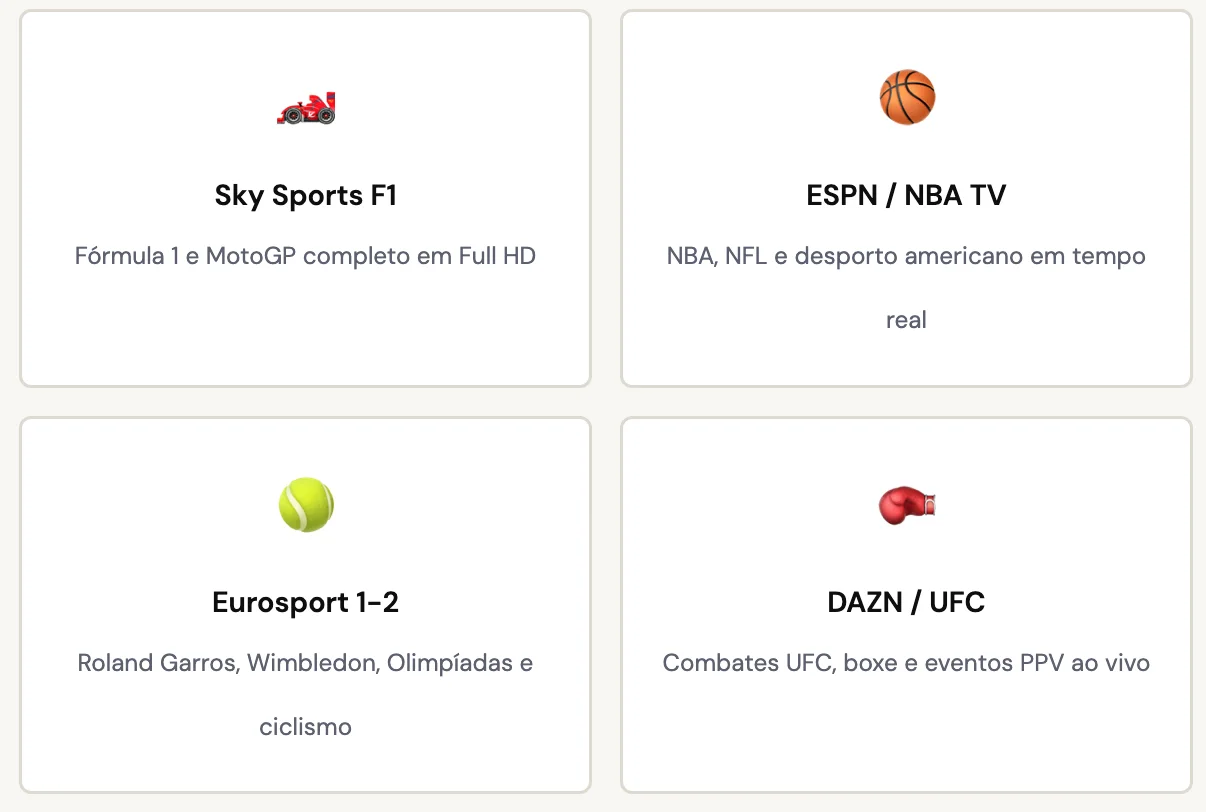Select the DAZN / UFC card
Screen dimensions: 1206x812
coord(906,603)
